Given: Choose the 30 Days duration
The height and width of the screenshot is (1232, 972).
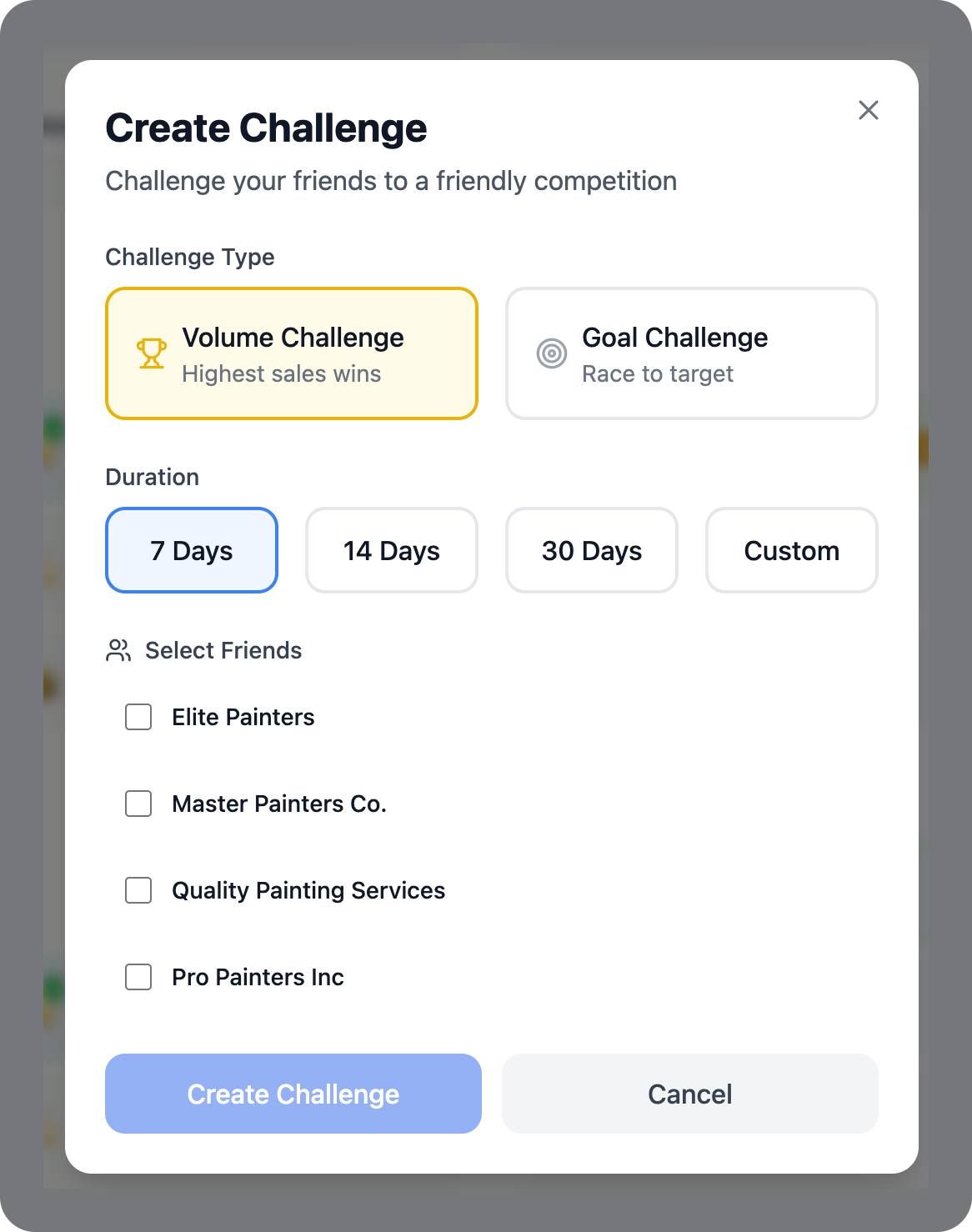Looking at the screenshot, I should (x=591, y=550).
